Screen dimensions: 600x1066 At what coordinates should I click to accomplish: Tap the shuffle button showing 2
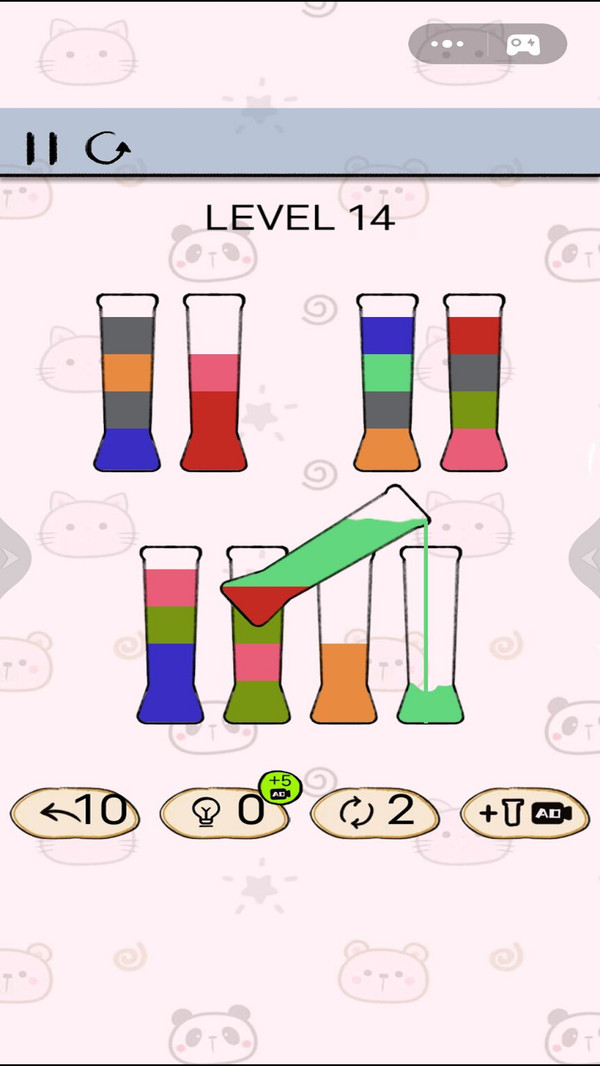[x=375, y=812]
